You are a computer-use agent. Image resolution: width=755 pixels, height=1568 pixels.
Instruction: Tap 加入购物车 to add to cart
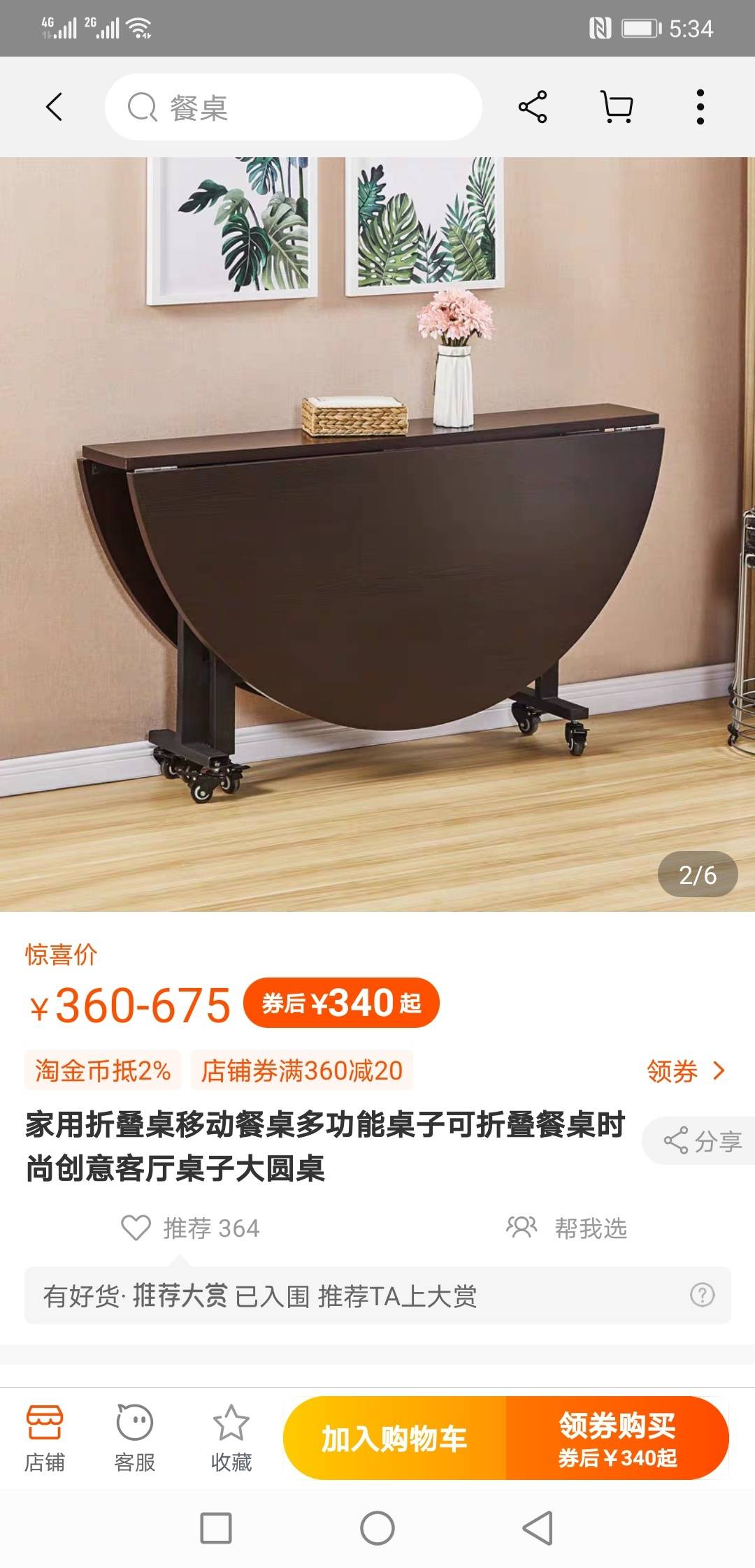coord(394,1438)
